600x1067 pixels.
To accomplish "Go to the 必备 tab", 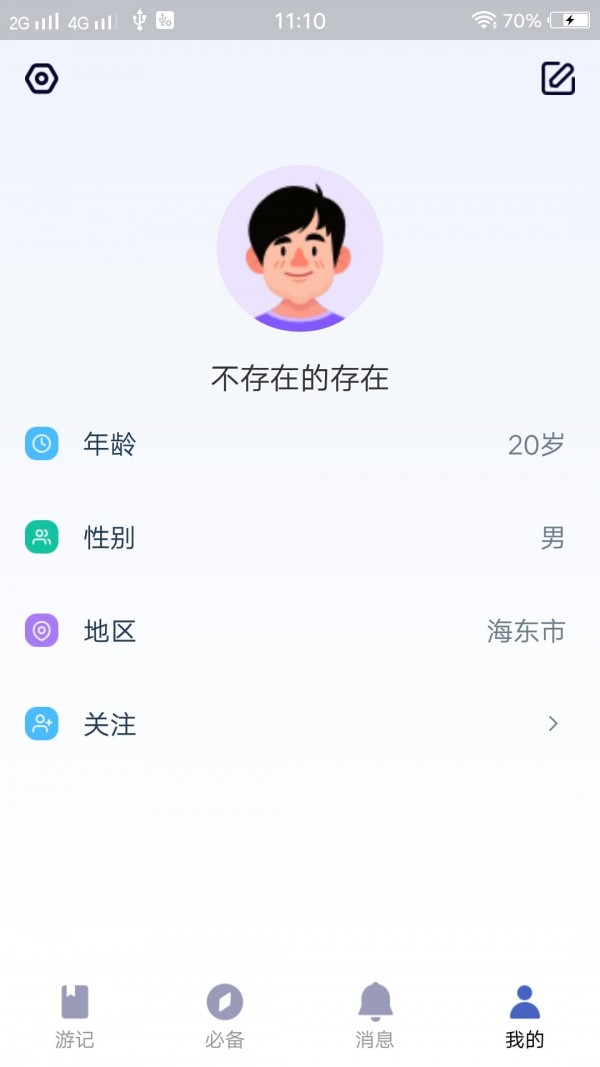I will (225, 1015).
